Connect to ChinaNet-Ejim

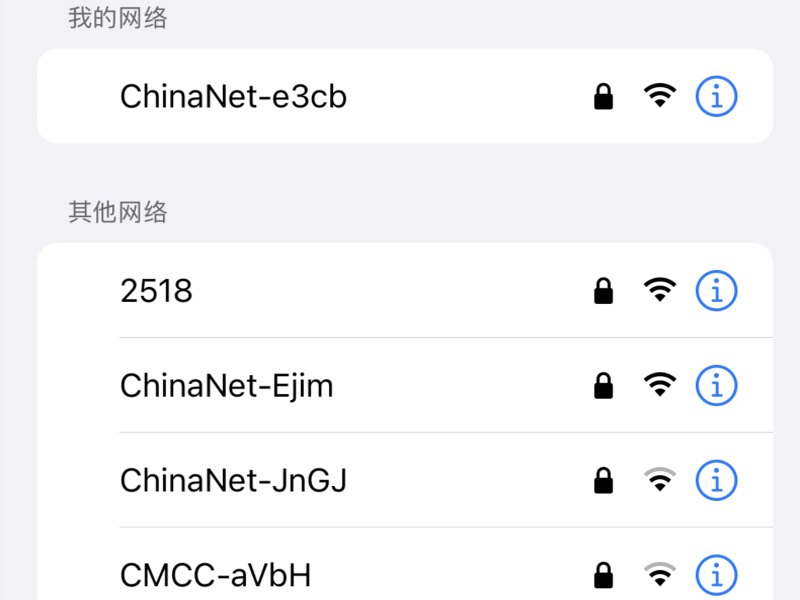227,386
